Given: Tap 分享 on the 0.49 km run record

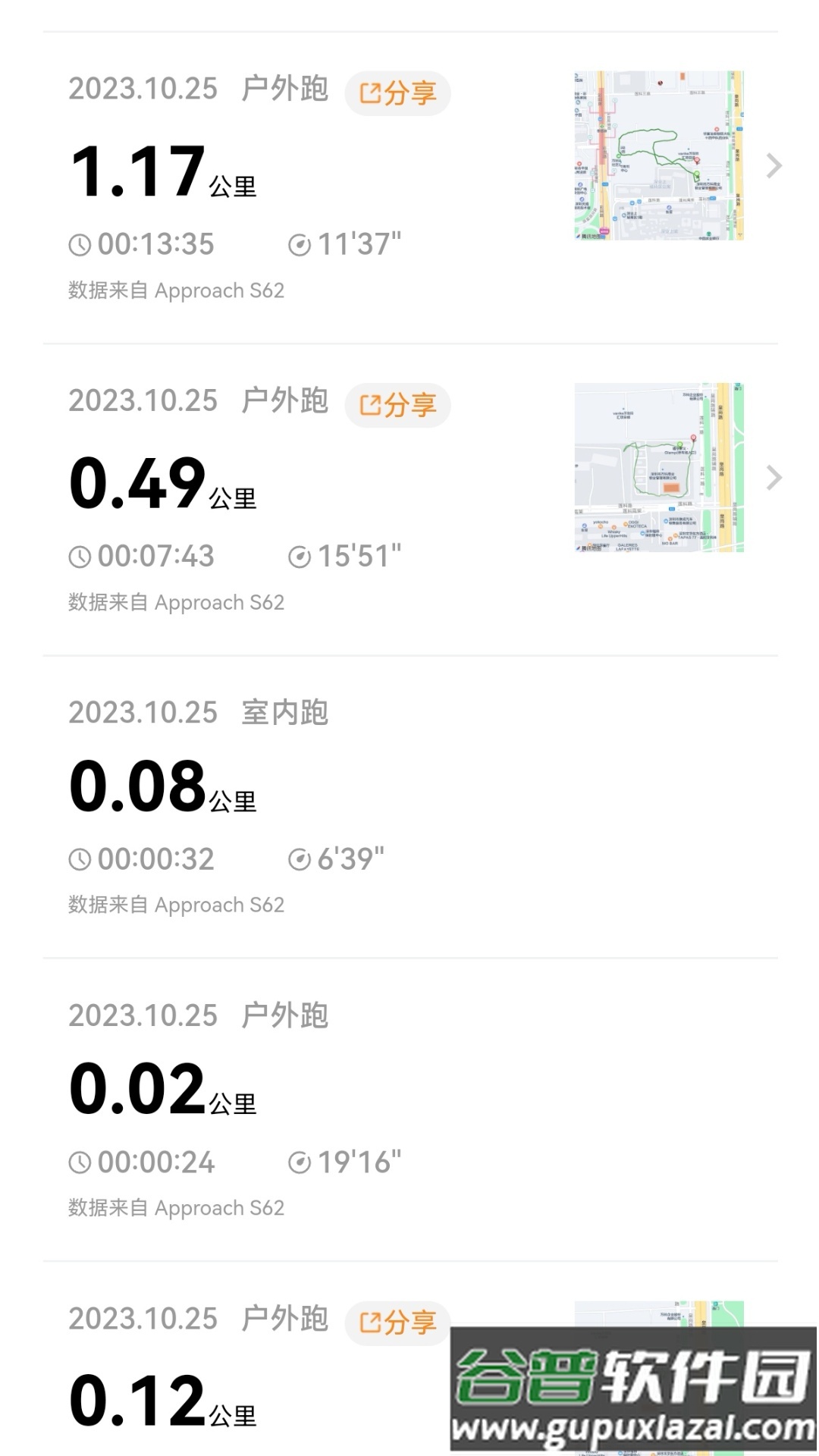Looking at the screenshot, I should (397, 405).
